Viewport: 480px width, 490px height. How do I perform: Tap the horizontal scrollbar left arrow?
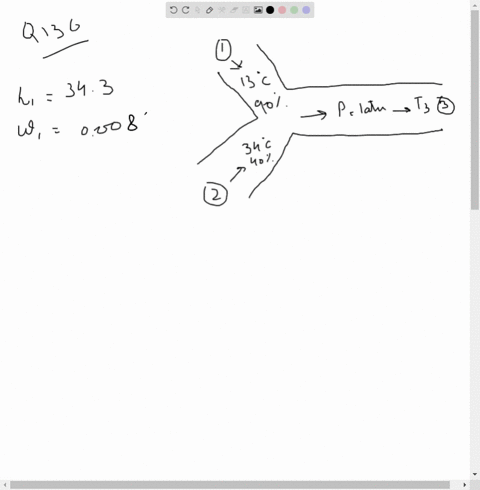[5, 485]
